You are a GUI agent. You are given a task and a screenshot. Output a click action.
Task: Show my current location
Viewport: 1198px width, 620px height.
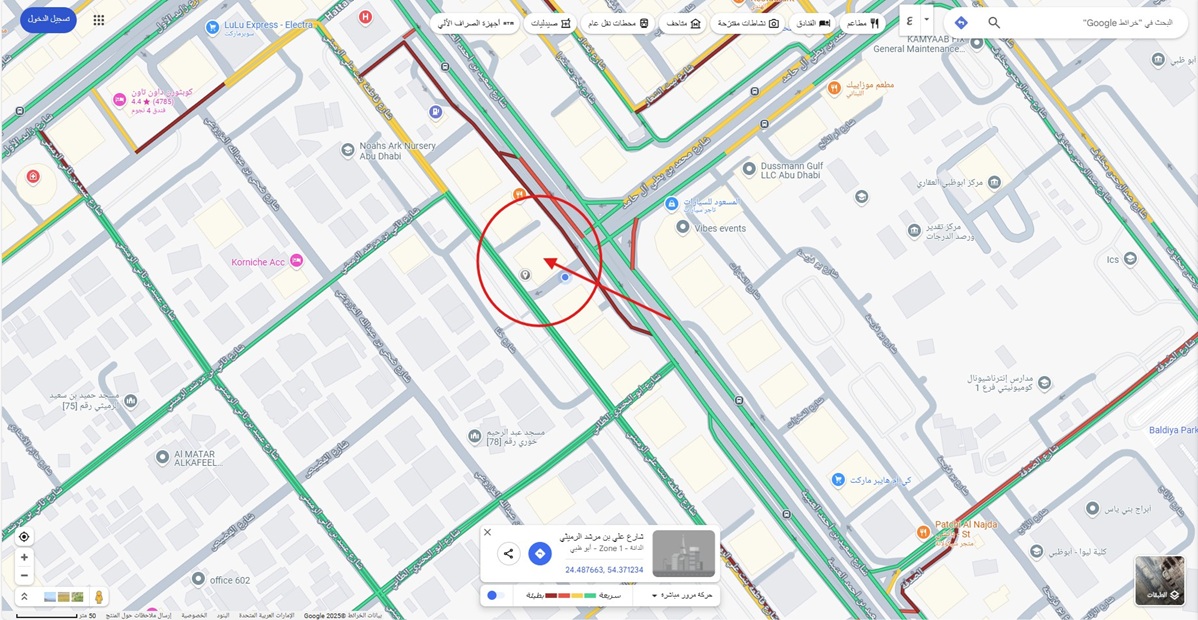pyautogui.click(x=24, y=536)
